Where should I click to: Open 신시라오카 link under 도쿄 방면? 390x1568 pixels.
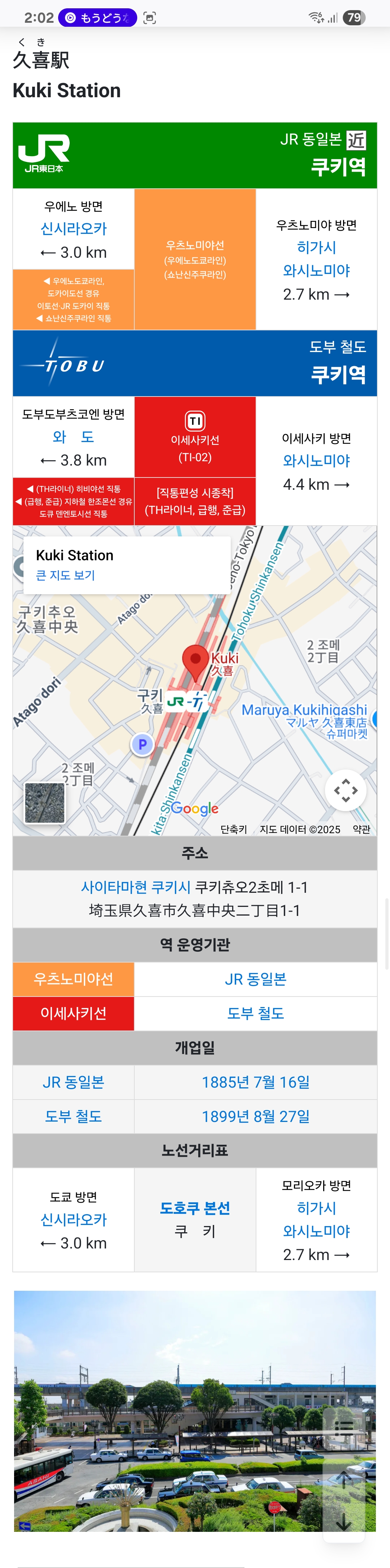(74, 1219)
